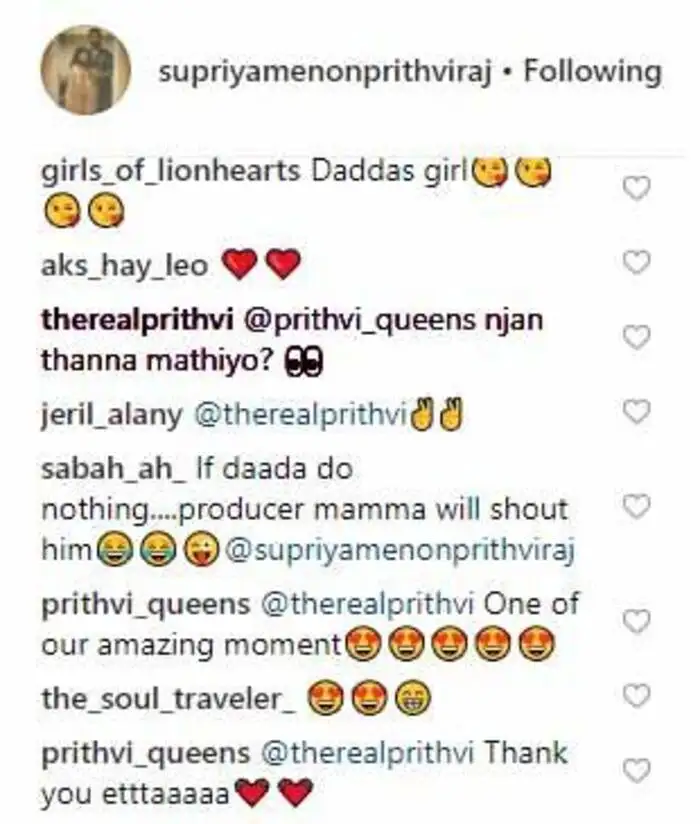The width and height of the screenshot is (700, 824).
Task: Like prithvi_queens' Thank you etttaaaaa comment
Action: coord(636,770)
